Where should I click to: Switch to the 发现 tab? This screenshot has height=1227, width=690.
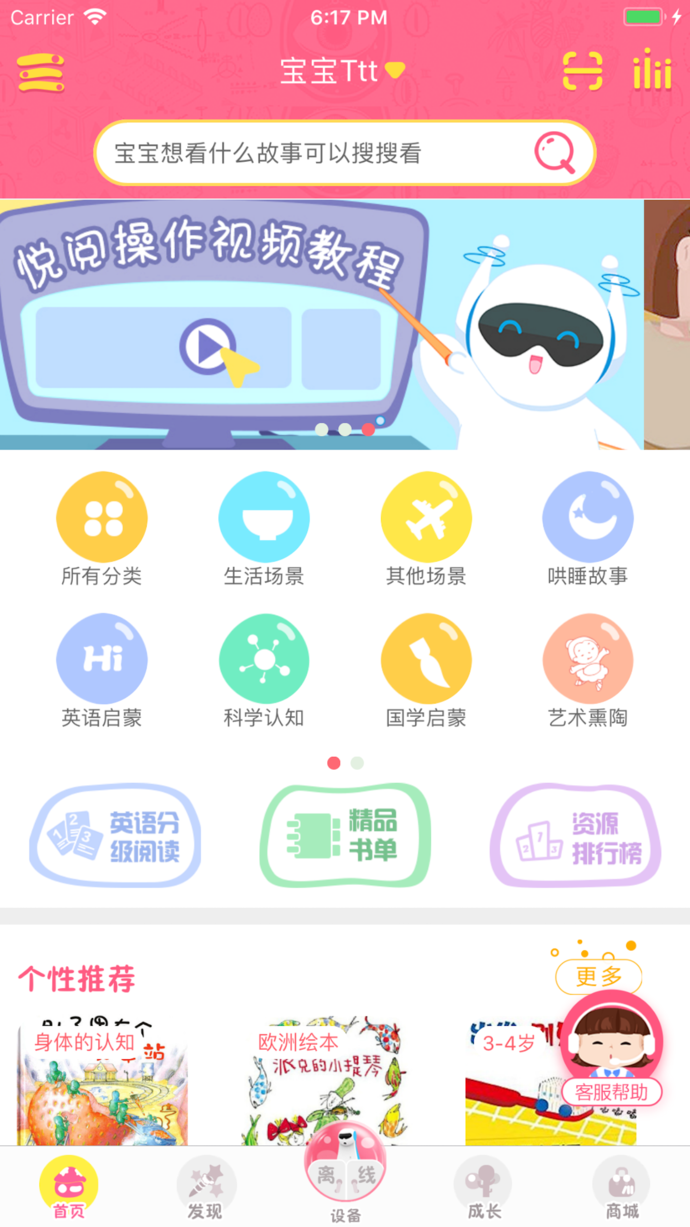pyautogui.click(x=205, y=1190)
